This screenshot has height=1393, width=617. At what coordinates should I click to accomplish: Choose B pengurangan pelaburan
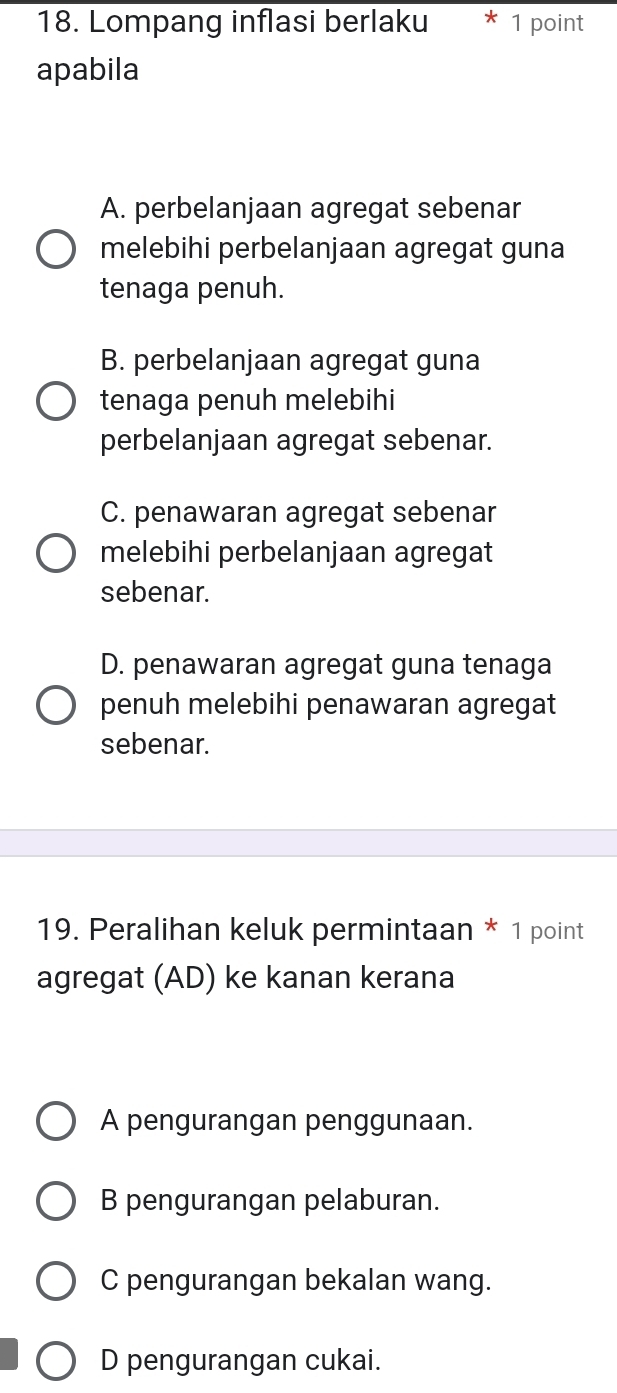(55, 1202)
